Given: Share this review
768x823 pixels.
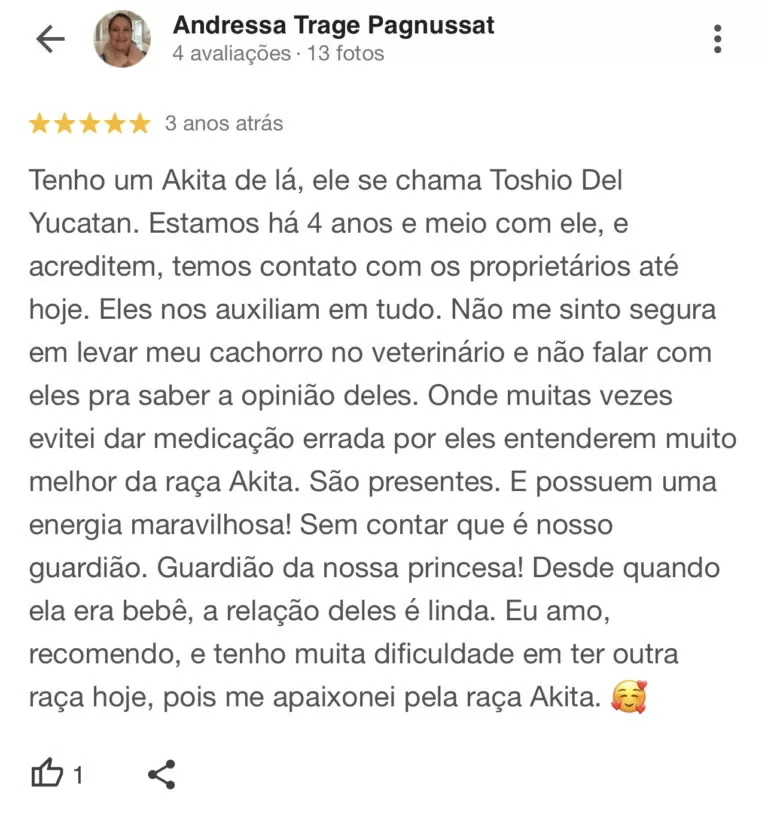Looking at the screenshot, I should pyautogui.click(x=161, y=774).
